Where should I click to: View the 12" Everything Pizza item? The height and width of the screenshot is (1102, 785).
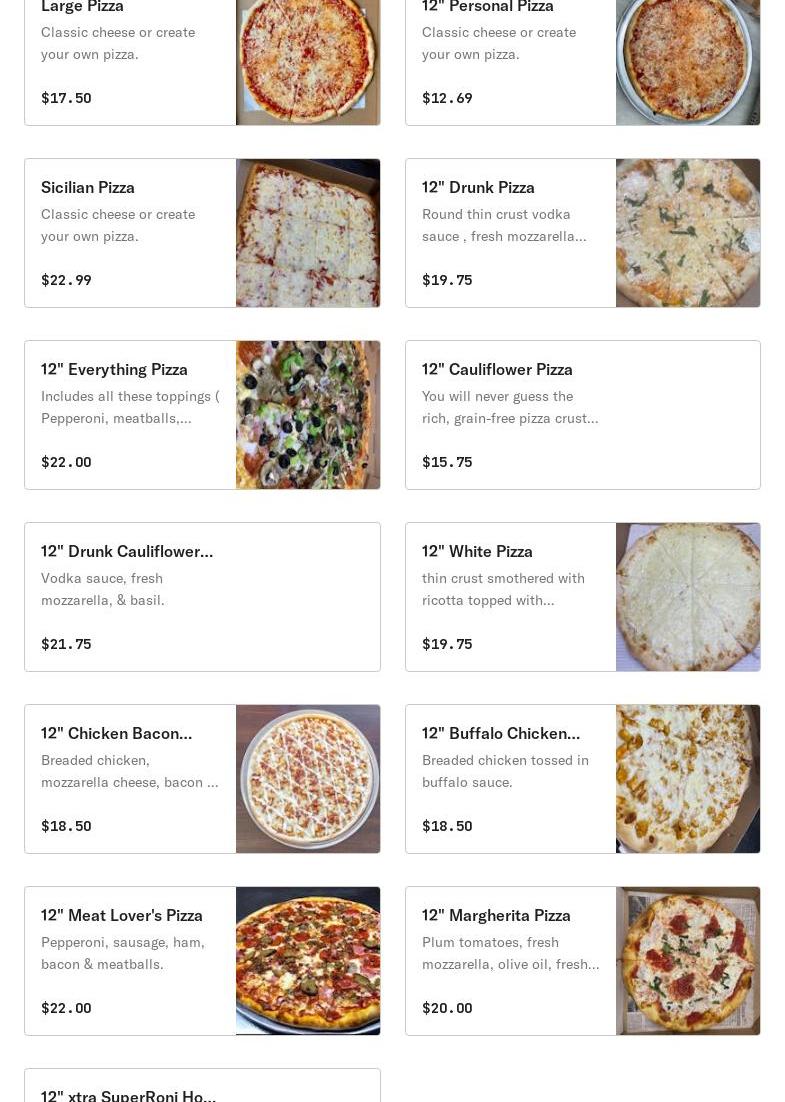click(202, 415)
